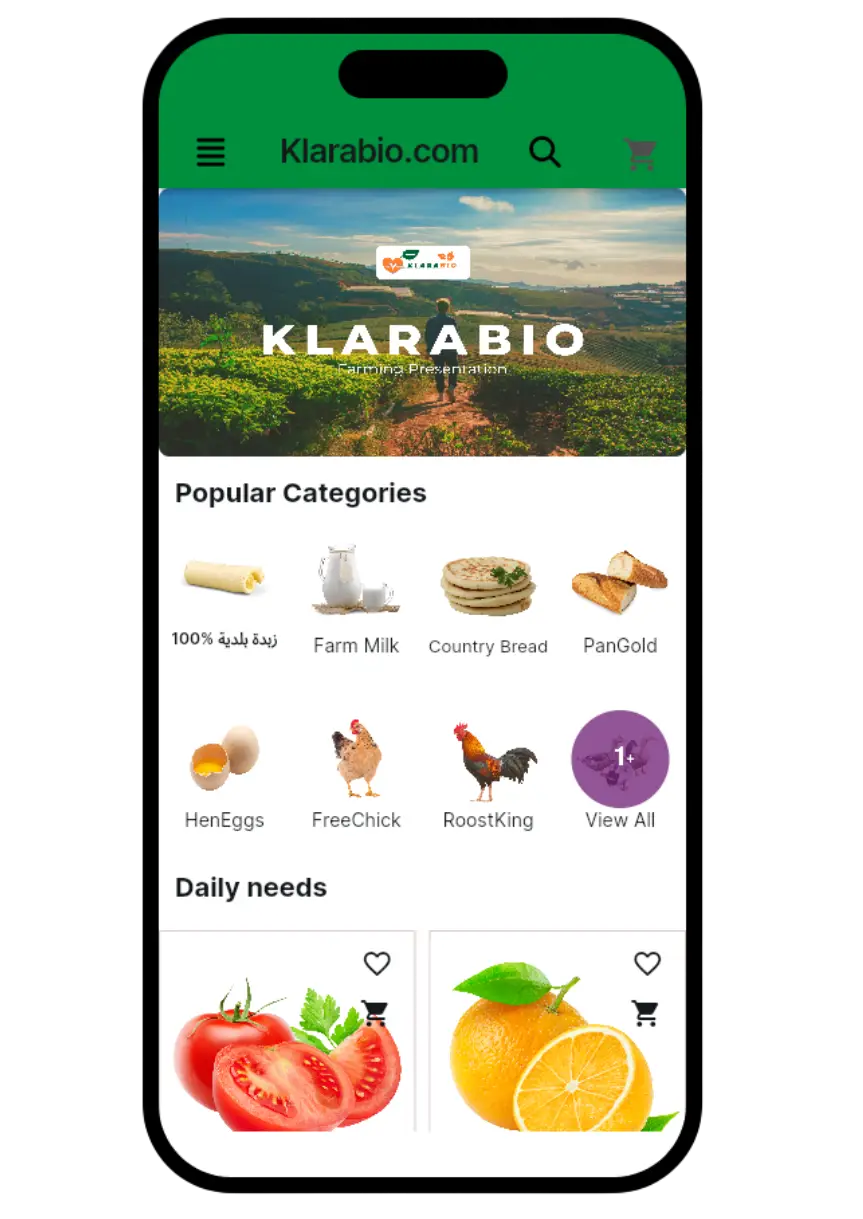Favorite the tomato product
Image resolution: width=863 pixels, height=1219 pixels.
point(377,964)
